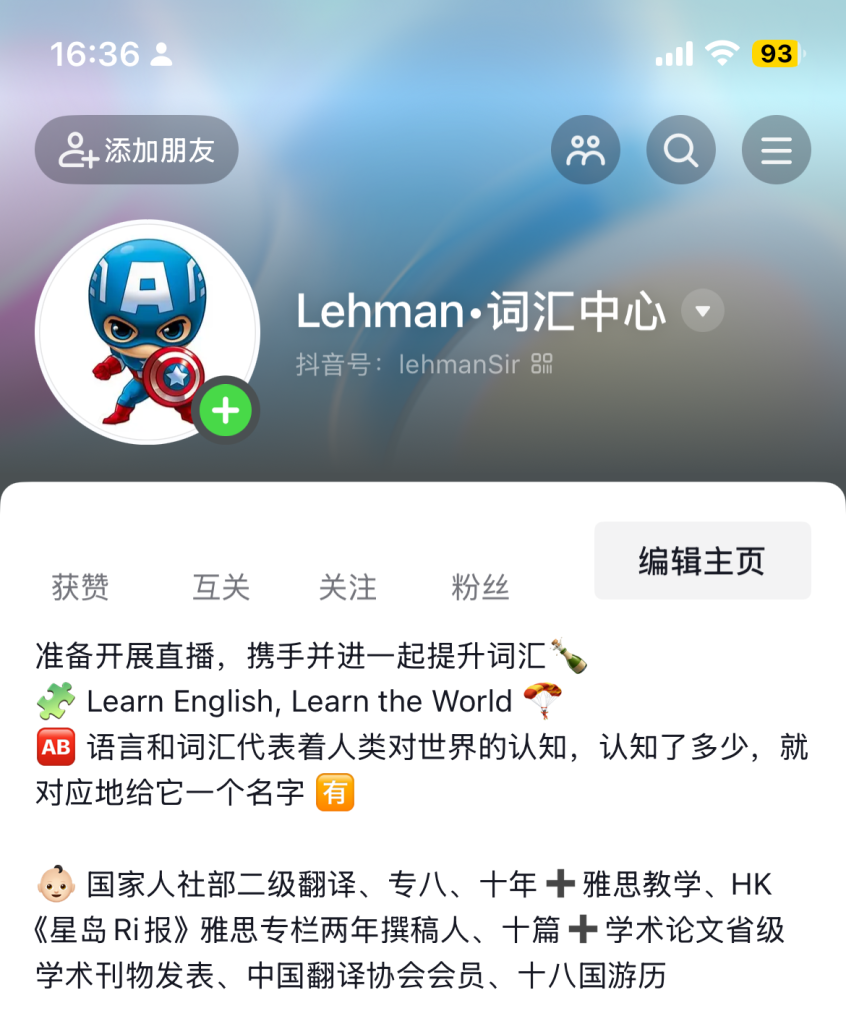Open the hamburger menu
The width and height of the screenshot is (846, 1024).
[776, 151]
